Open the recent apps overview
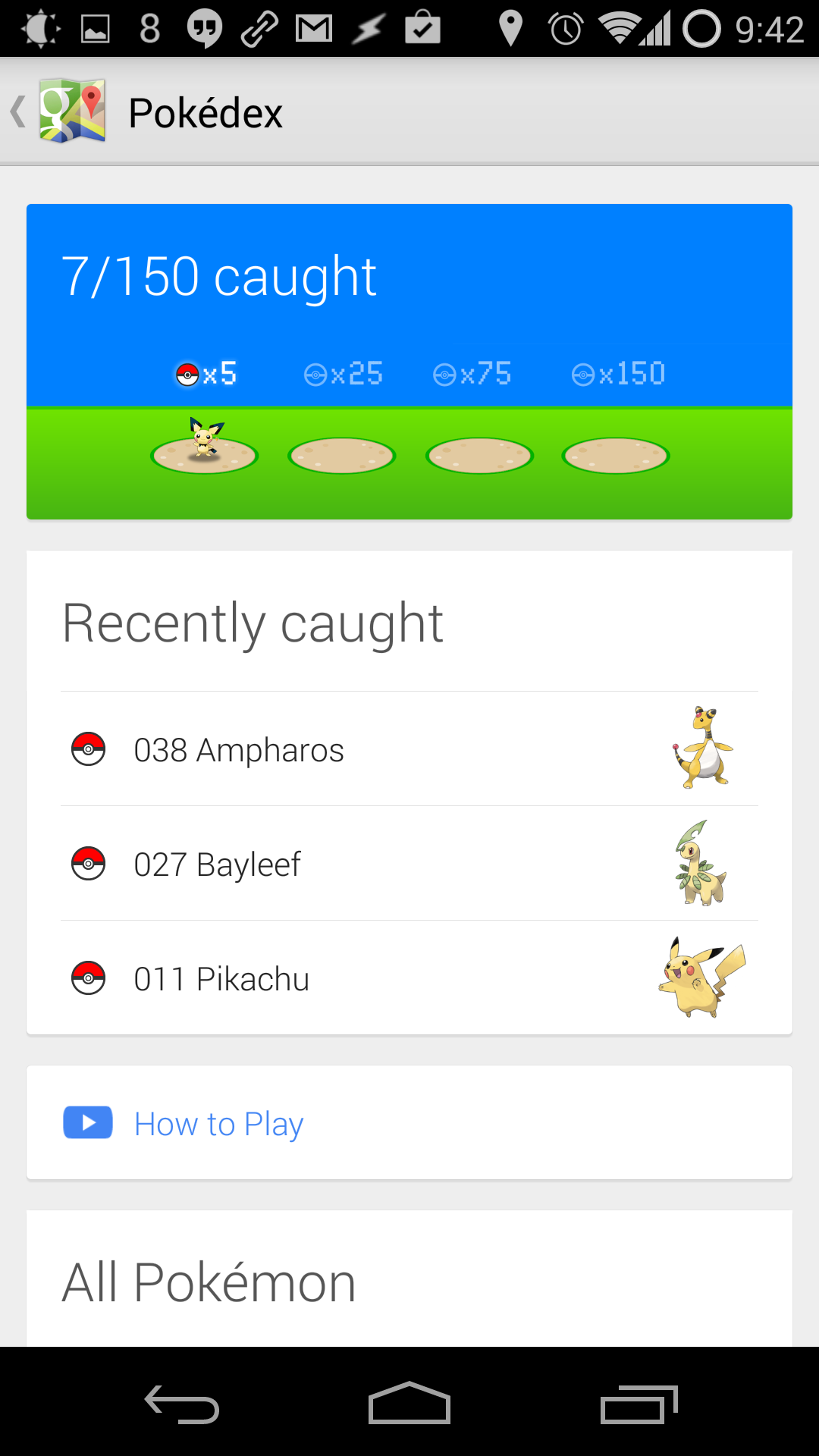The width and height of the screenshot is (819, 1456). pos(639,1404)
